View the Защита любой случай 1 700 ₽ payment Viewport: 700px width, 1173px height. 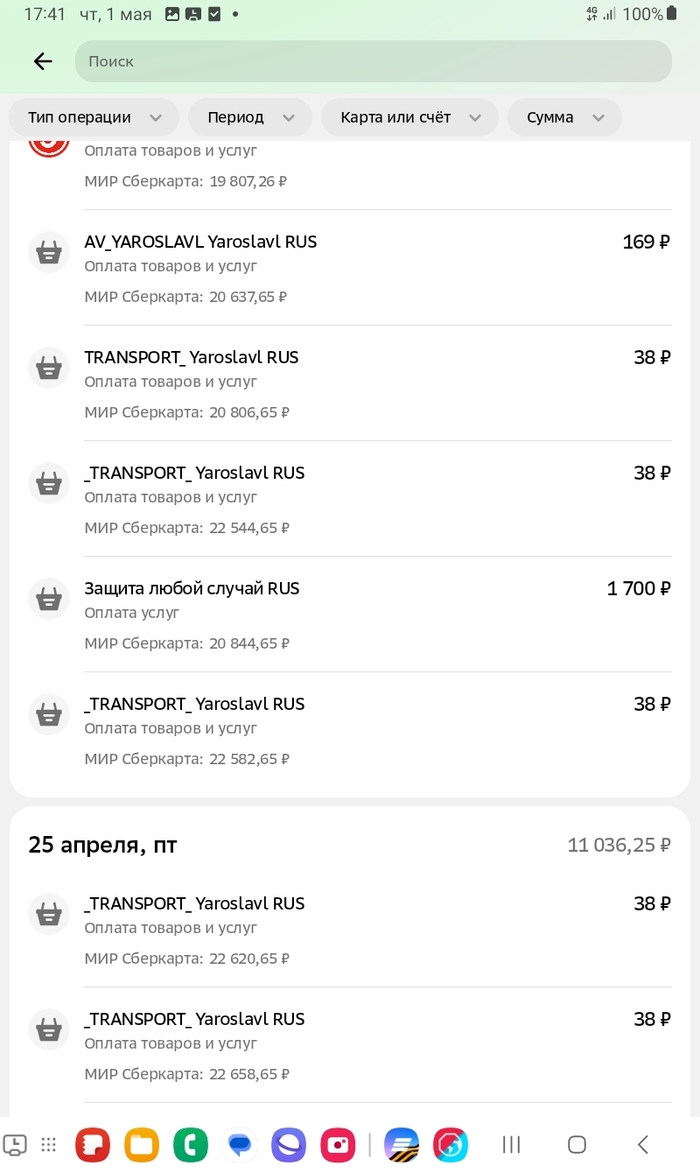(x=350, y=614)
